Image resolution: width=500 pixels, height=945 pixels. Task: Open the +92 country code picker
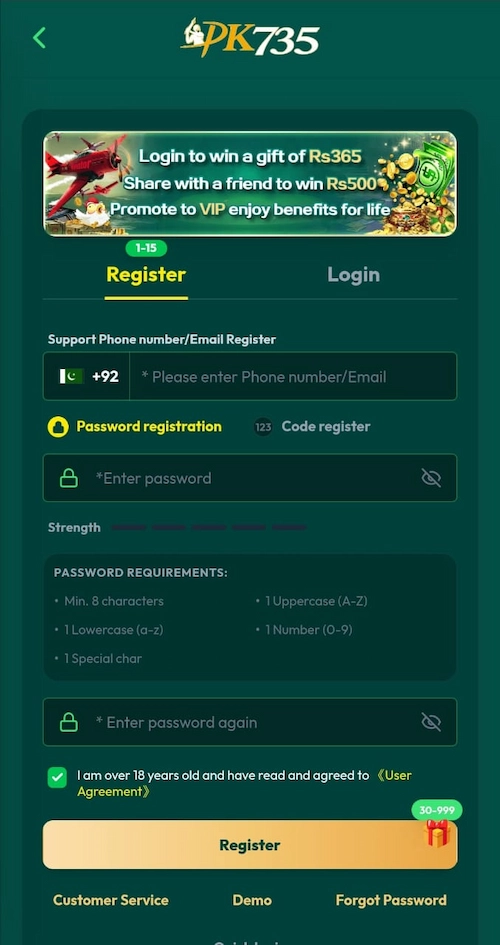87,377
